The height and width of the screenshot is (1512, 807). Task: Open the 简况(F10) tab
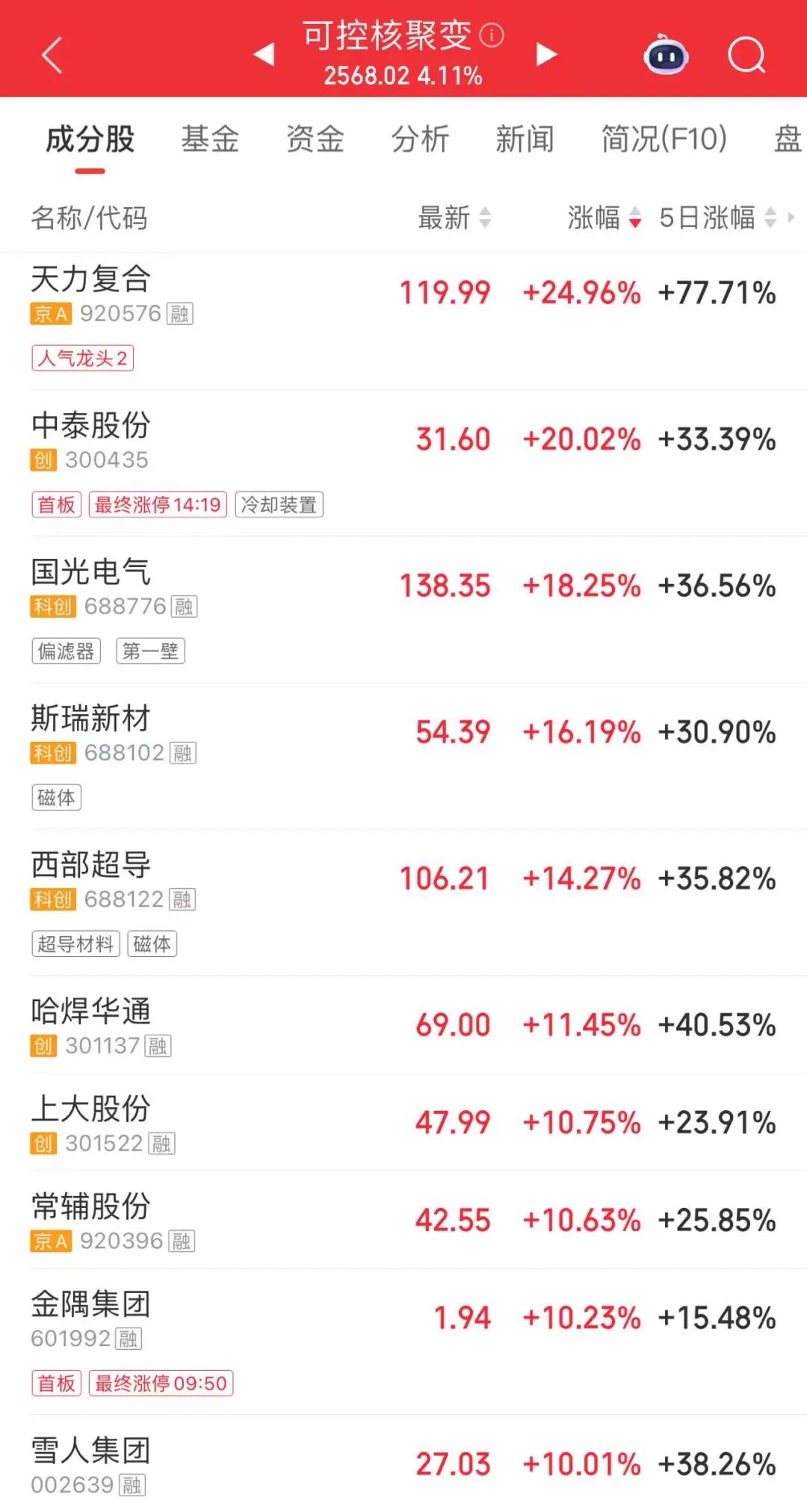click(664, 139)
